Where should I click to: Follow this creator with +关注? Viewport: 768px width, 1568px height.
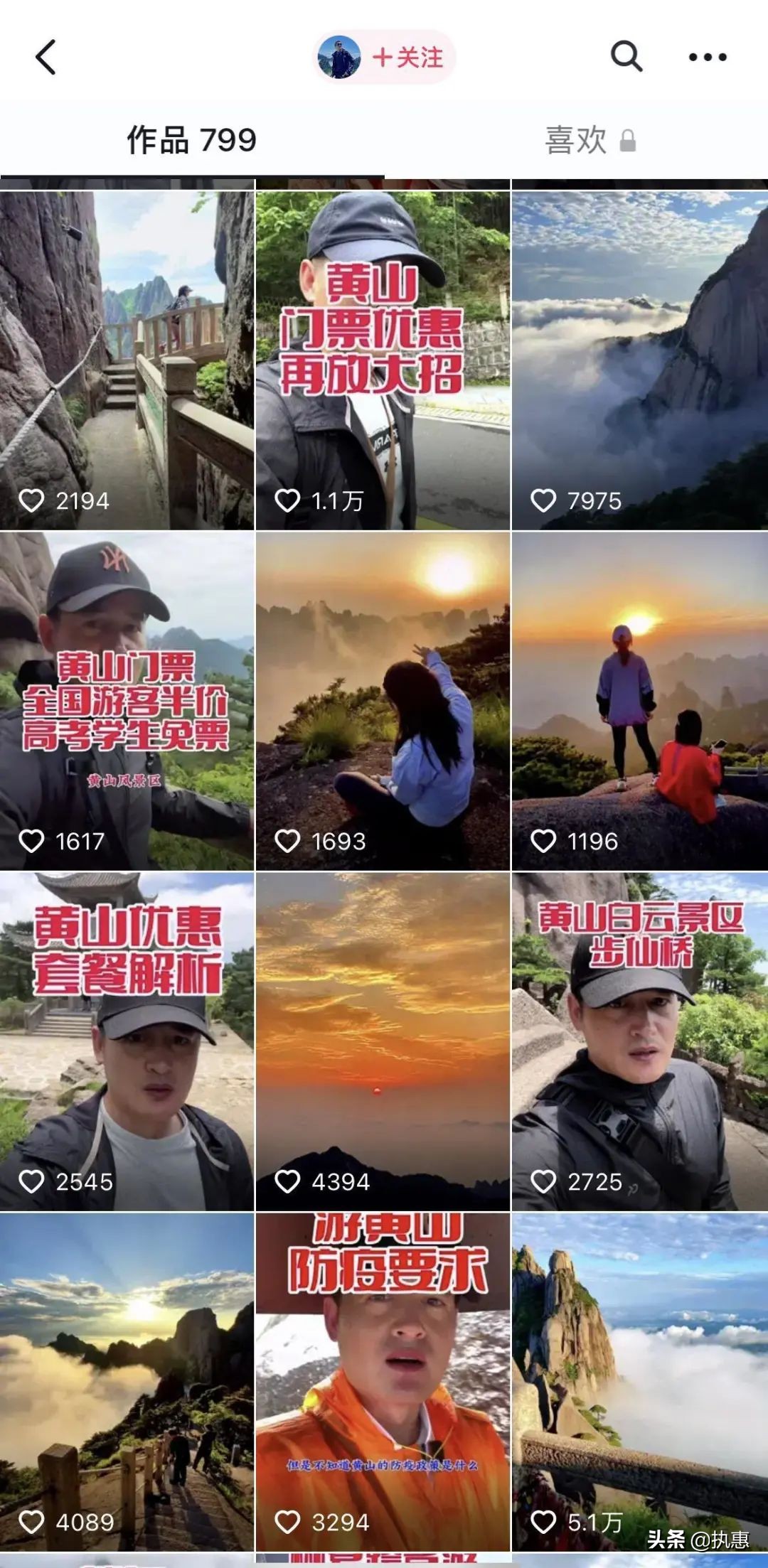coord(407,58)
